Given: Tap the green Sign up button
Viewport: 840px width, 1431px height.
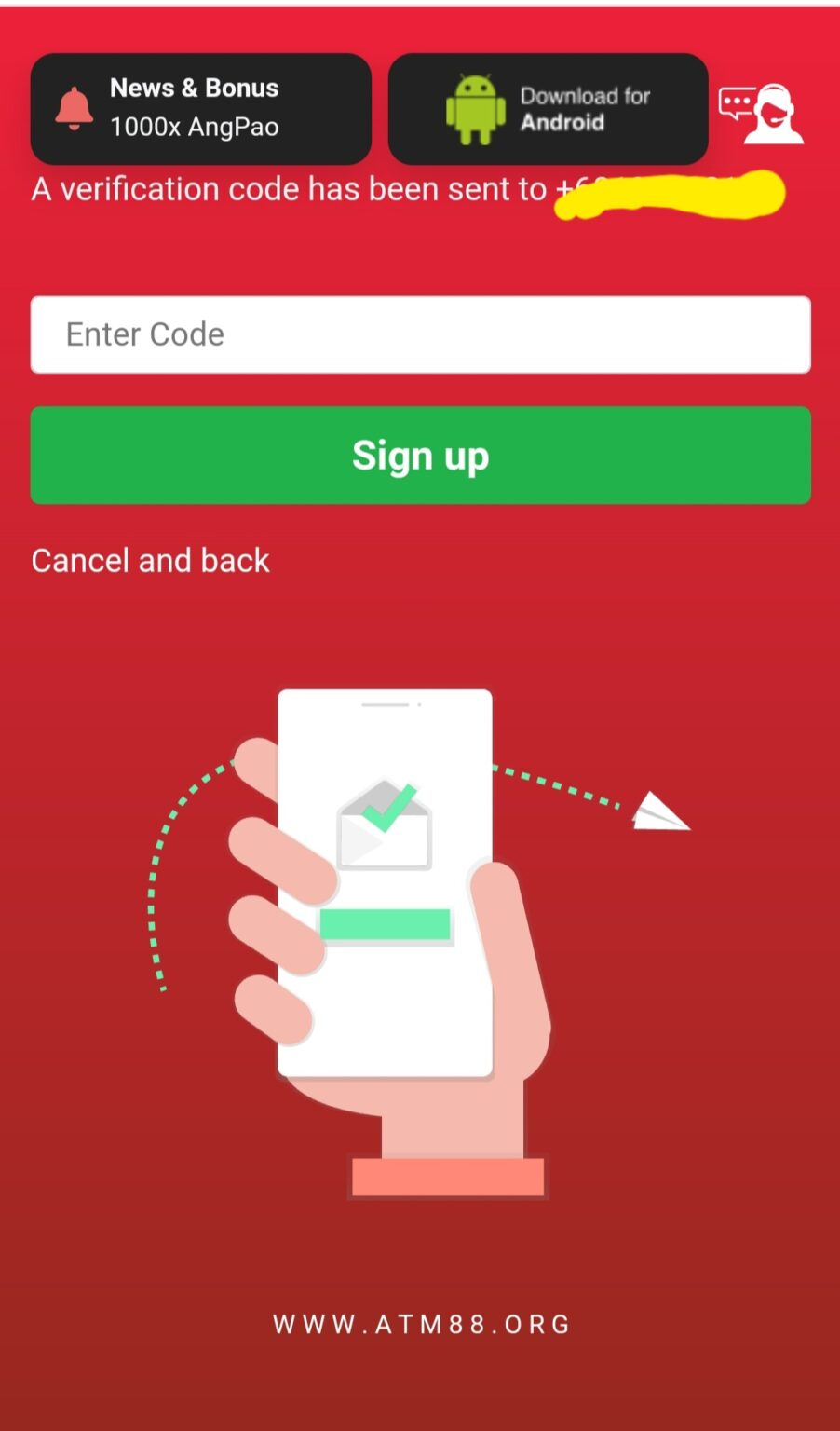Looking at the screenshot, I should [420, 456].
